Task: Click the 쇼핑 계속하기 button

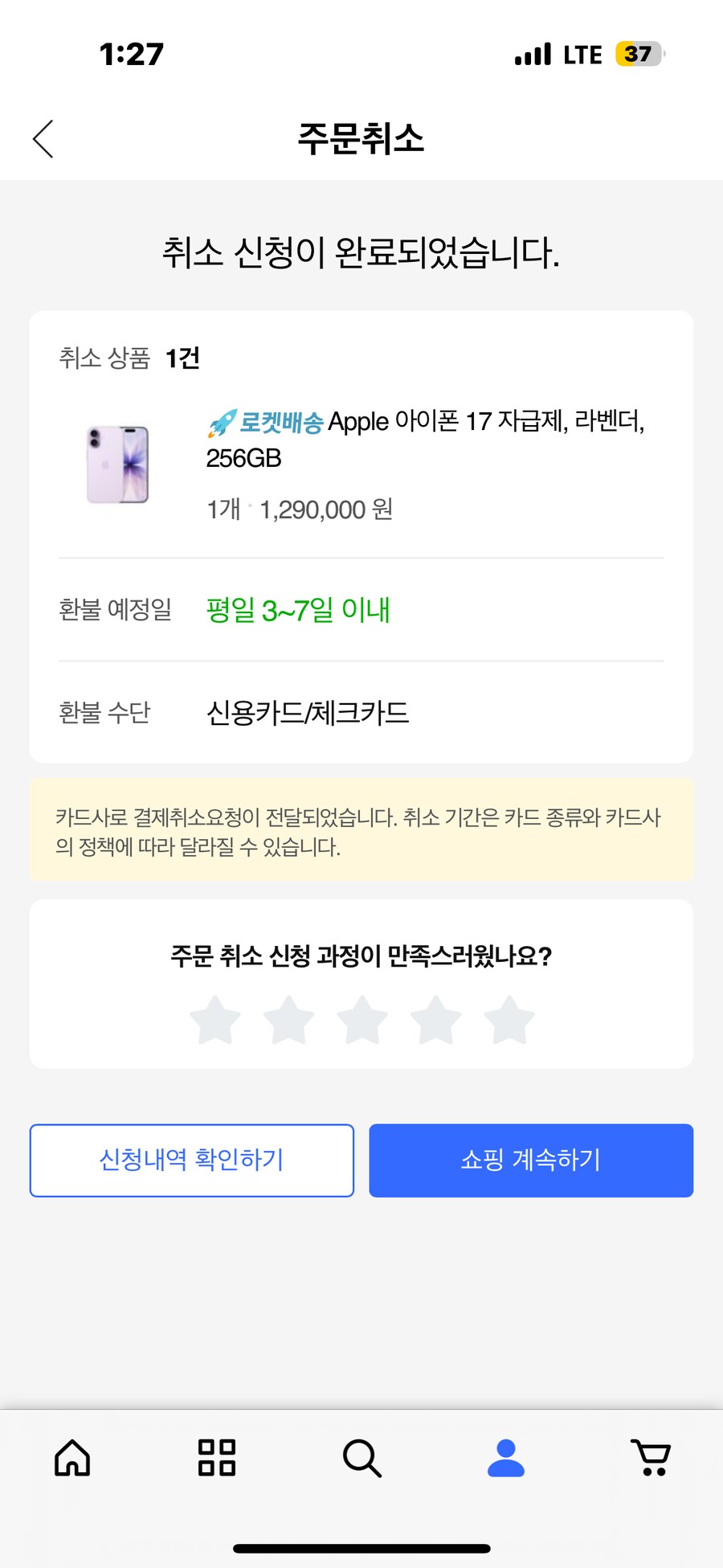Action: pyautogui.click(x=531, y=1160)
